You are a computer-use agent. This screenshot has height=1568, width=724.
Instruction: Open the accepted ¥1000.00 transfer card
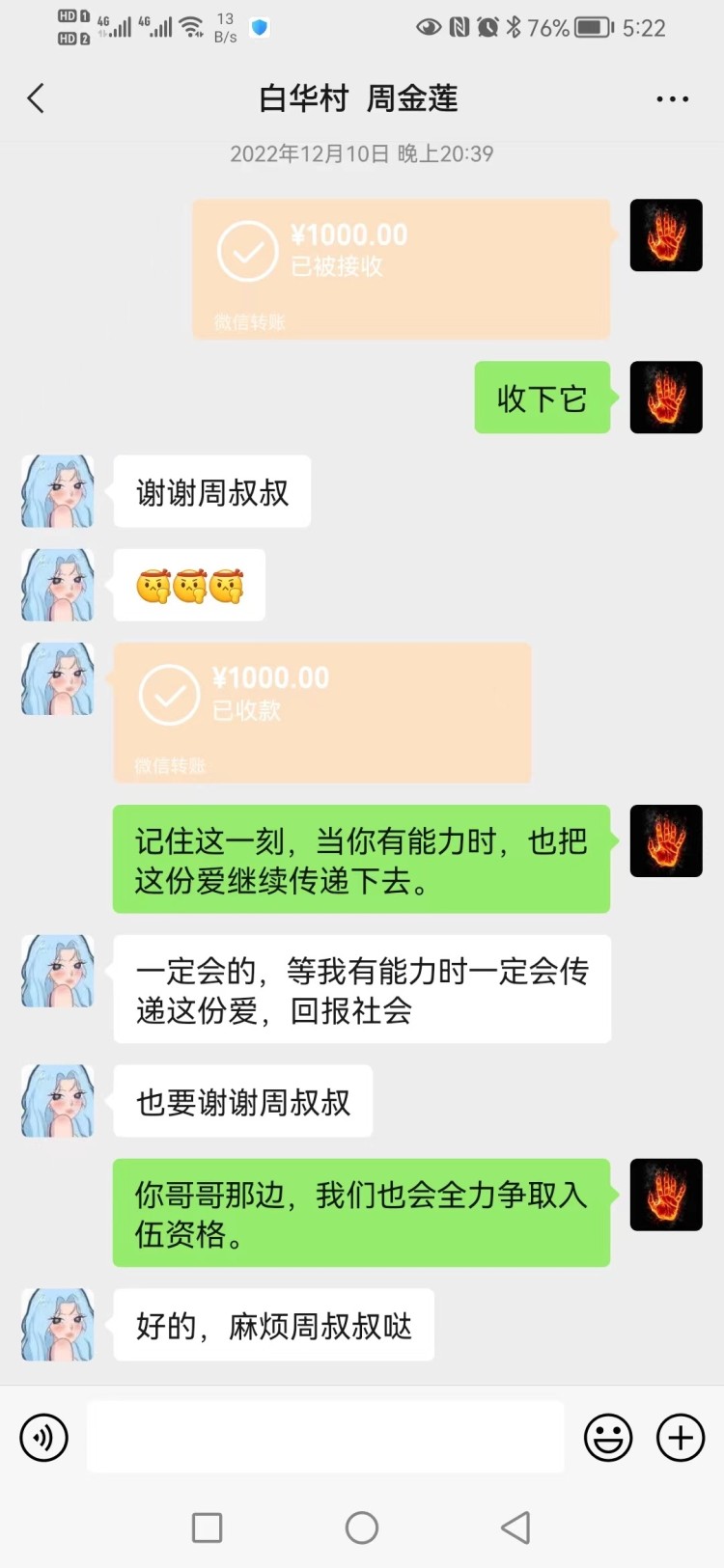[x=401, y=268]
